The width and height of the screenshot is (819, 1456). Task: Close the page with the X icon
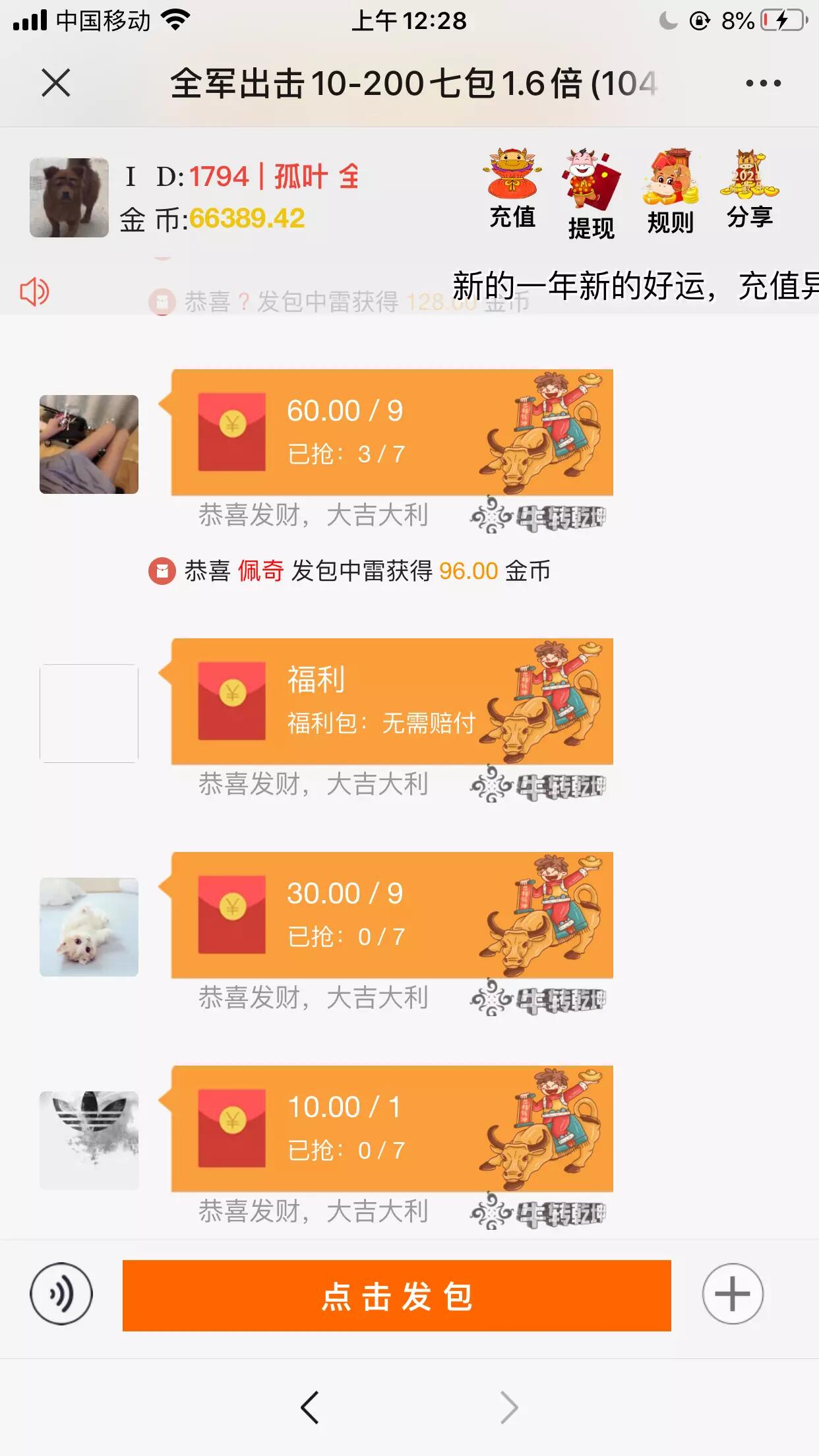pos(55,83)
